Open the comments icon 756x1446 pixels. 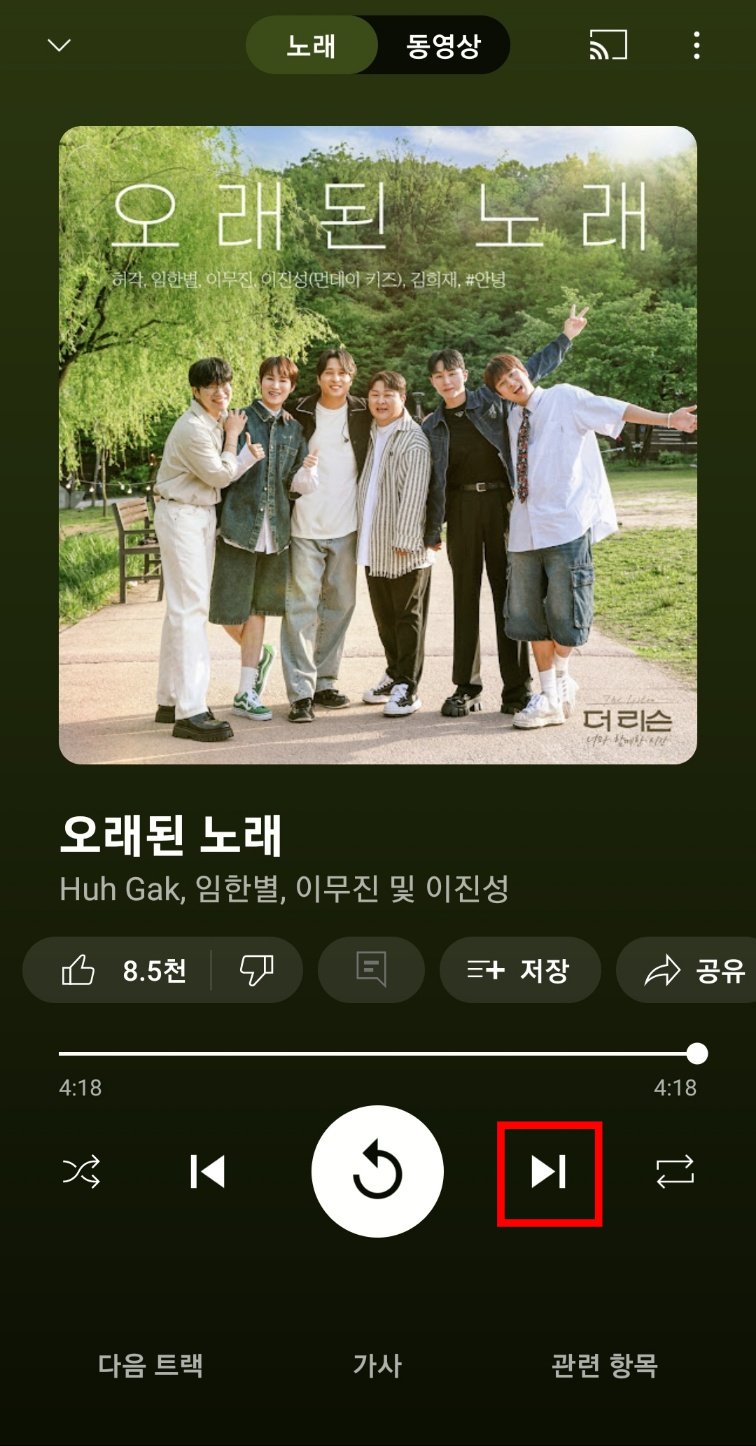[369, 969]
